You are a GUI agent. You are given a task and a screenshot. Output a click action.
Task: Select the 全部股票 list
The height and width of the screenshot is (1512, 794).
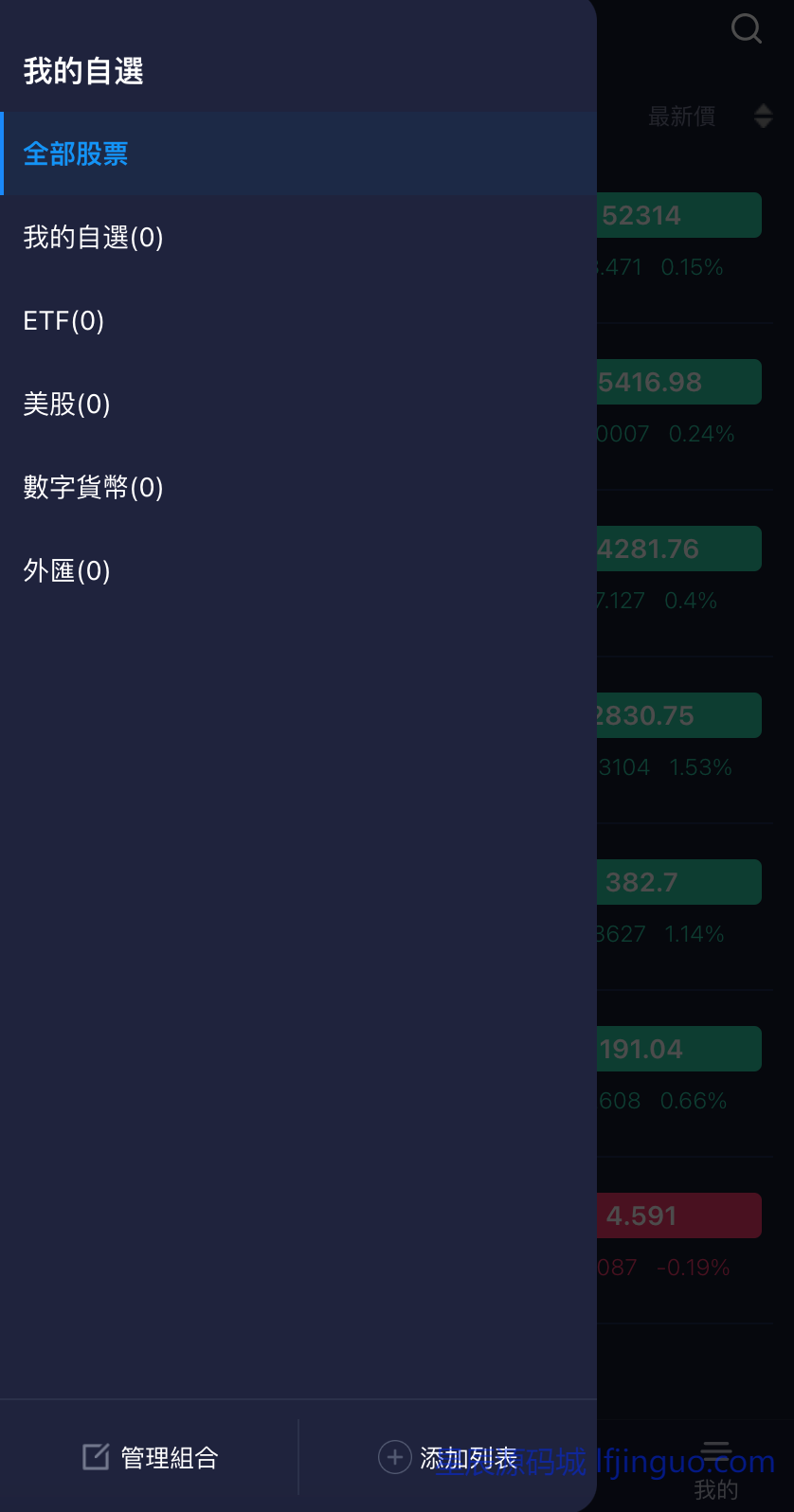point(76,153)
